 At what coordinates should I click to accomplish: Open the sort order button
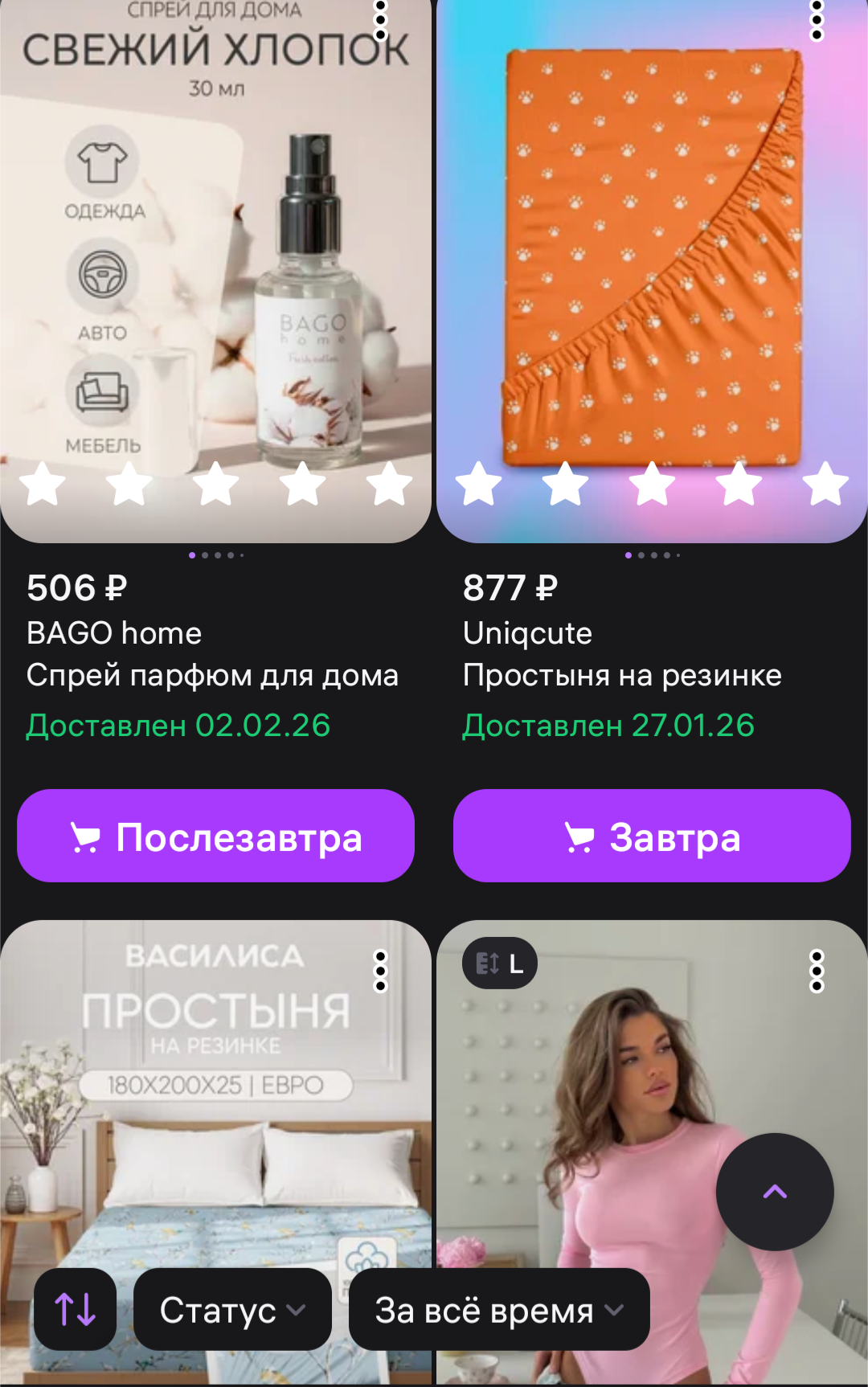(75, 1310)
